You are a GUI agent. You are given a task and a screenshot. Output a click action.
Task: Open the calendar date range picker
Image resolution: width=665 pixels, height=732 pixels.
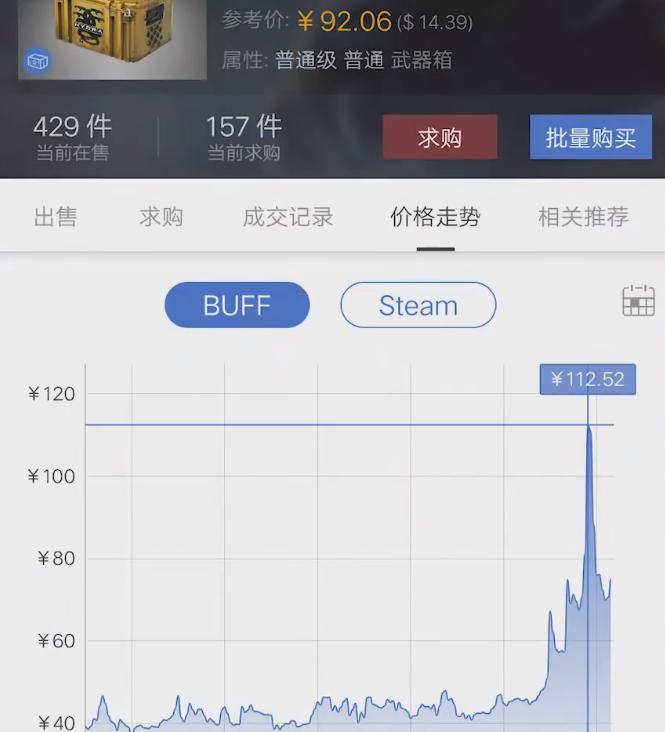tap(638, 300)
